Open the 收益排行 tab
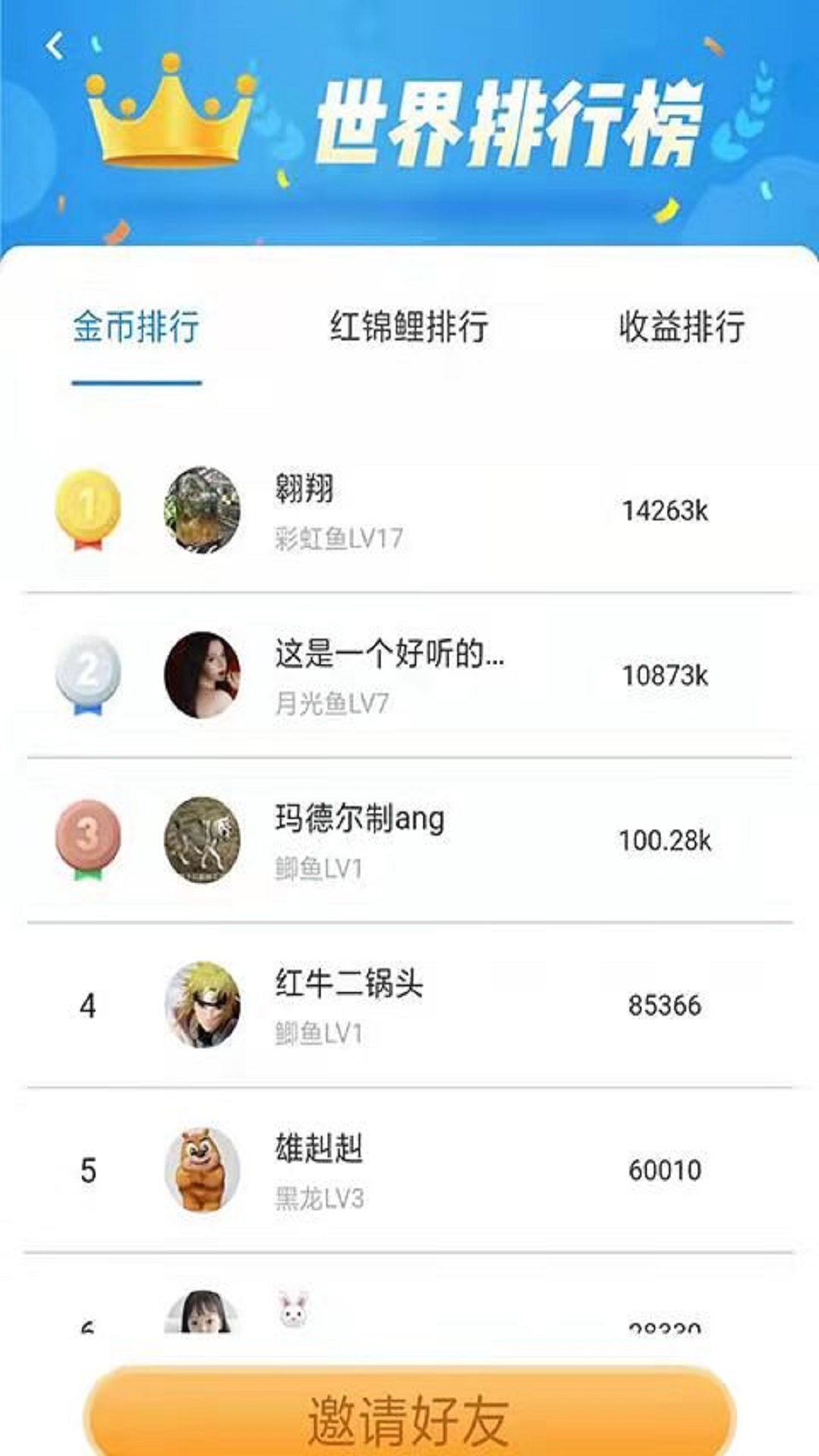Screen dimensions: 819x1456 (681, 328)
